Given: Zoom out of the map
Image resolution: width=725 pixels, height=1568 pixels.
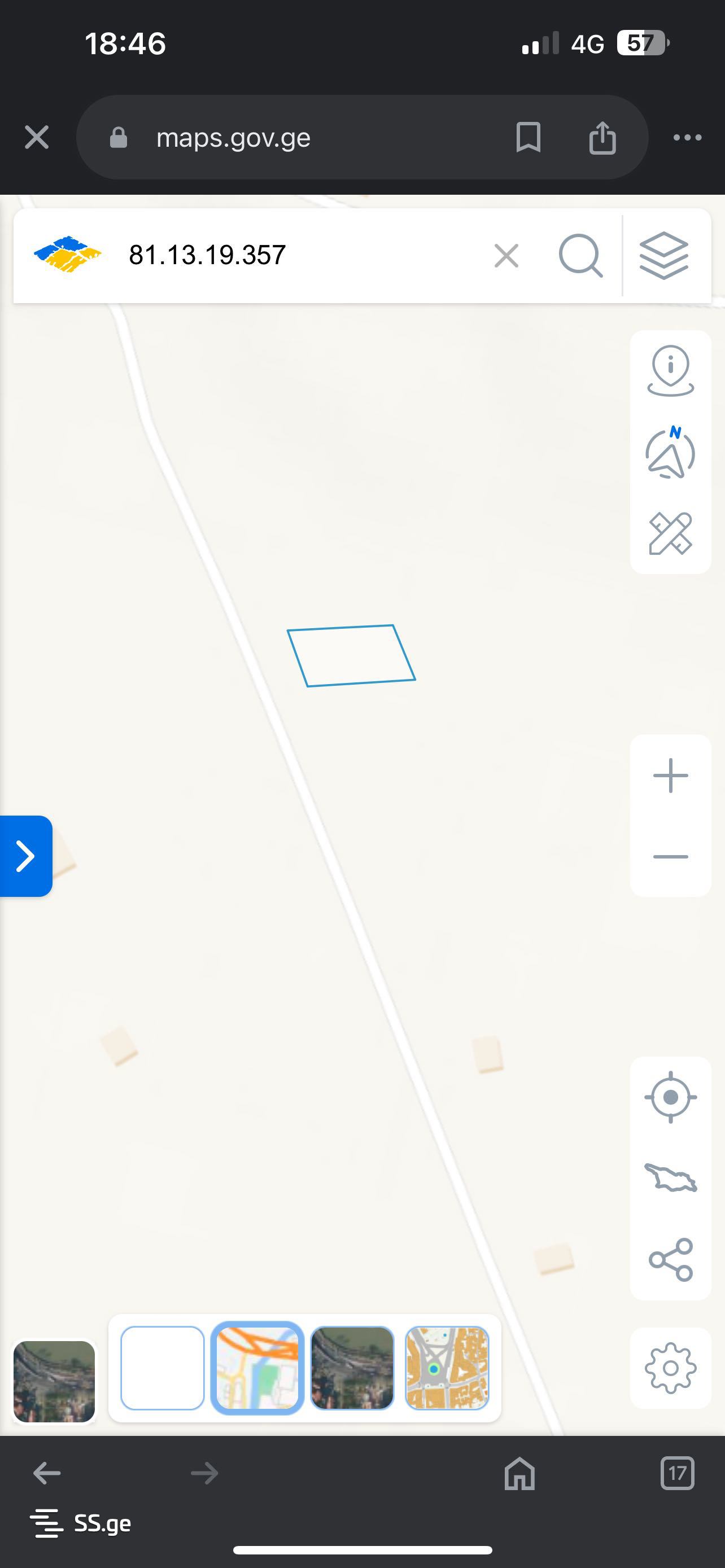Looking at the screenshot, I should [670, 856].
